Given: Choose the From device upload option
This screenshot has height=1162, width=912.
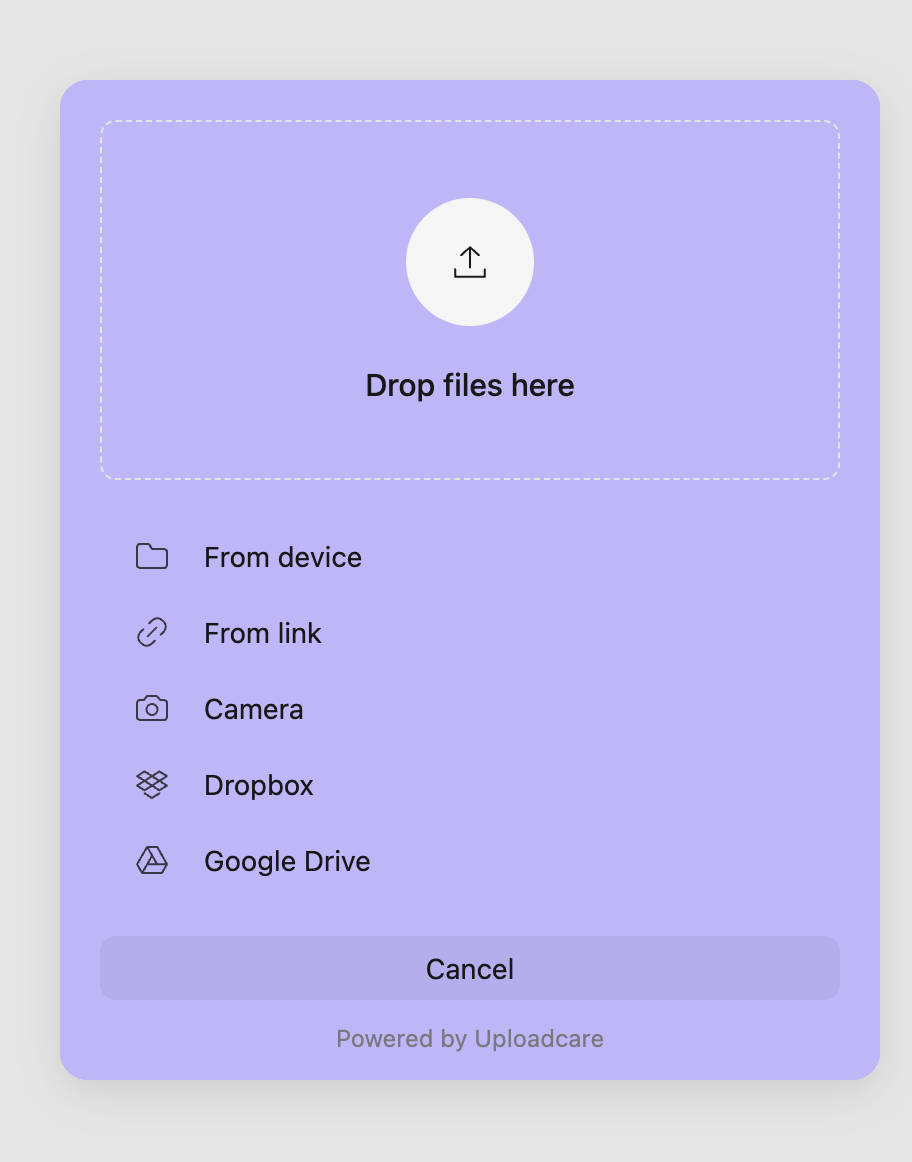Looking at the screenshot, I should (282, 557).
